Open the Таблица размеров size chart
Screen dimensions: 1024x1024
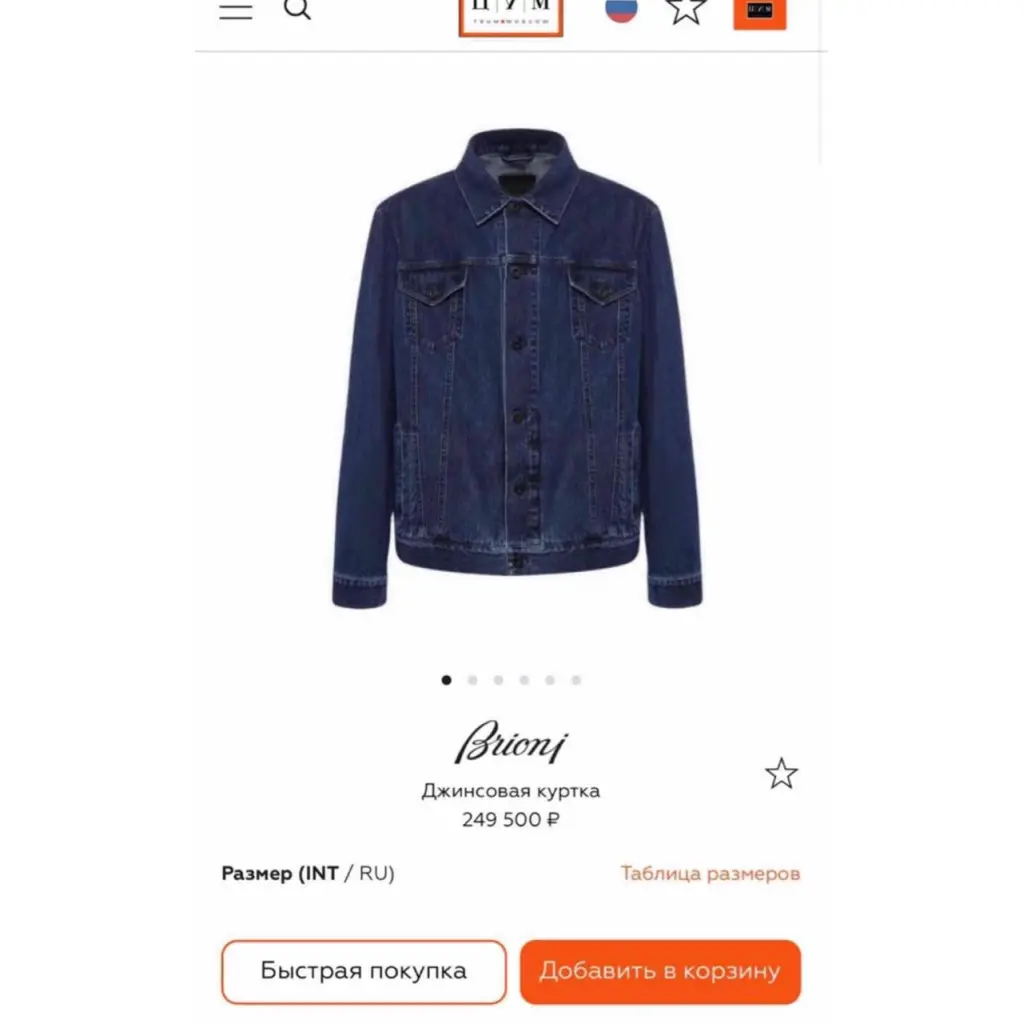point(710,873)
